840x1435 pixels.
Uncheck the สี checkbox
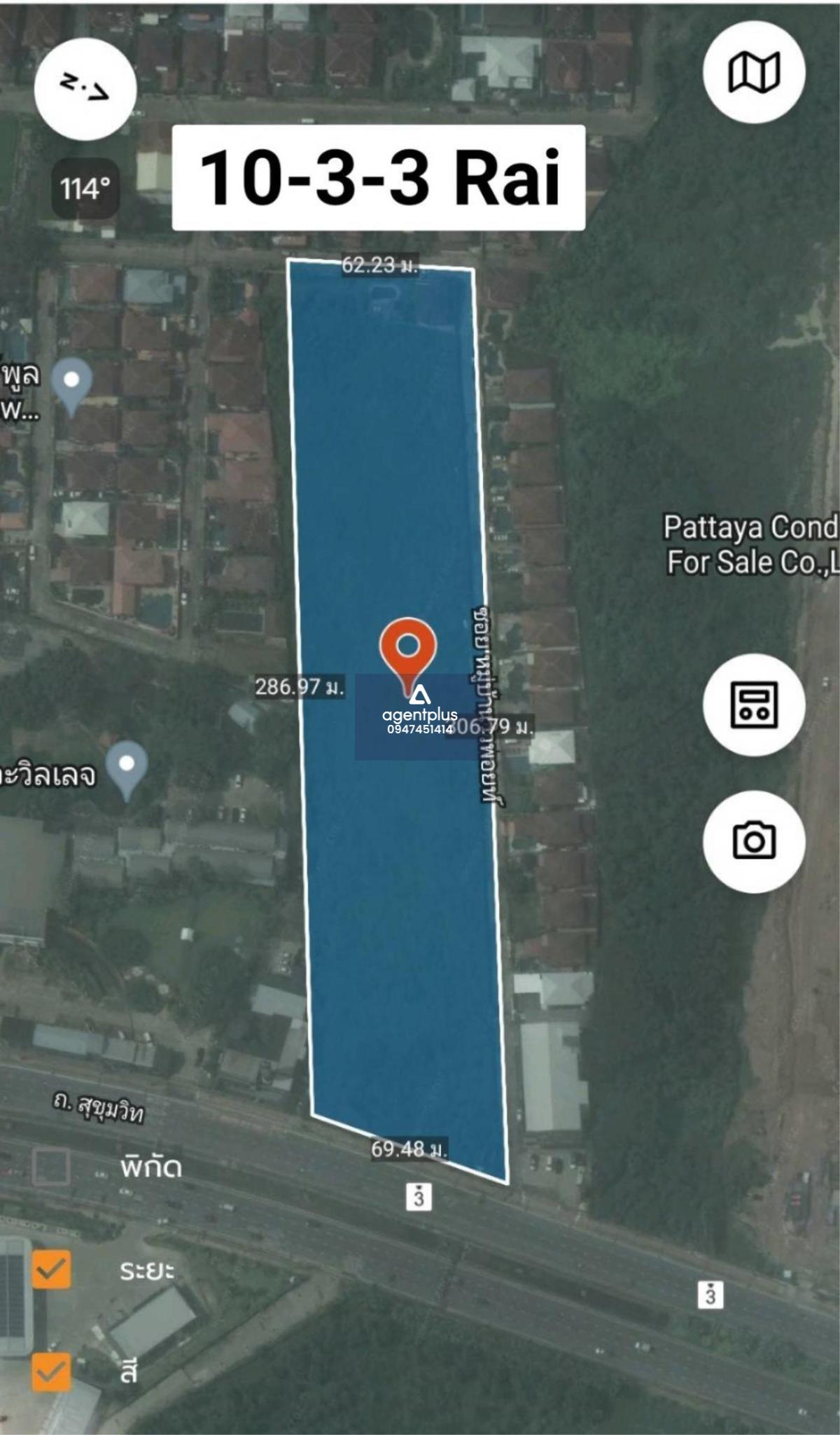tap(51, 1371)
